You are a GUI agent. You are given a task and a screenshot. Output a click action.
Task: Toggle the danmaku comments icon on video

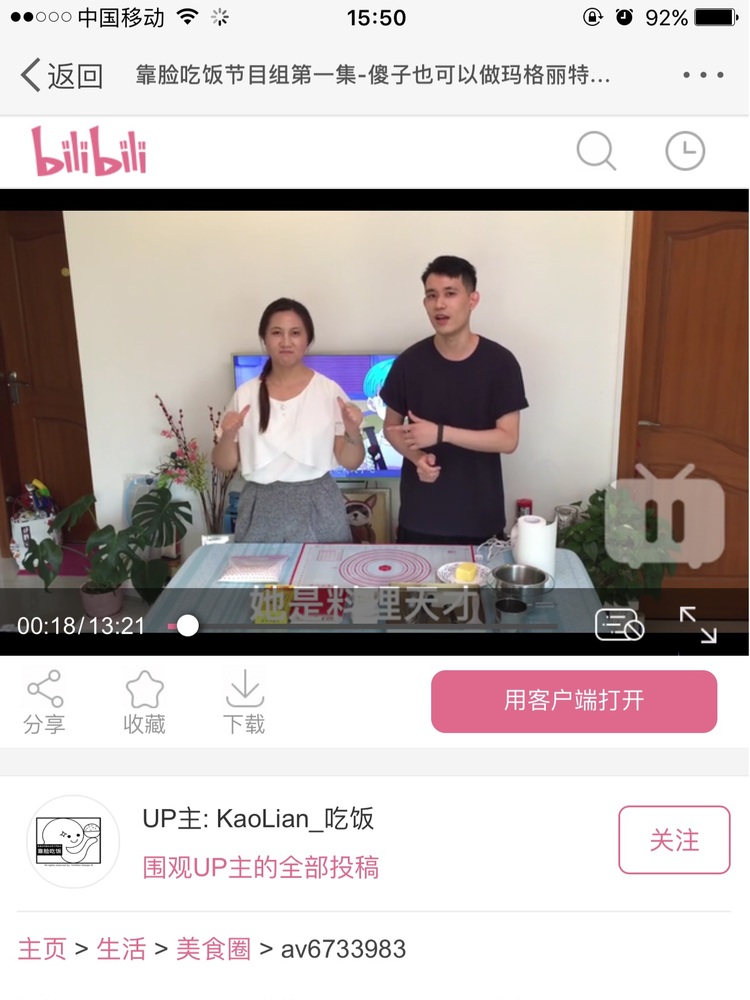619,625
